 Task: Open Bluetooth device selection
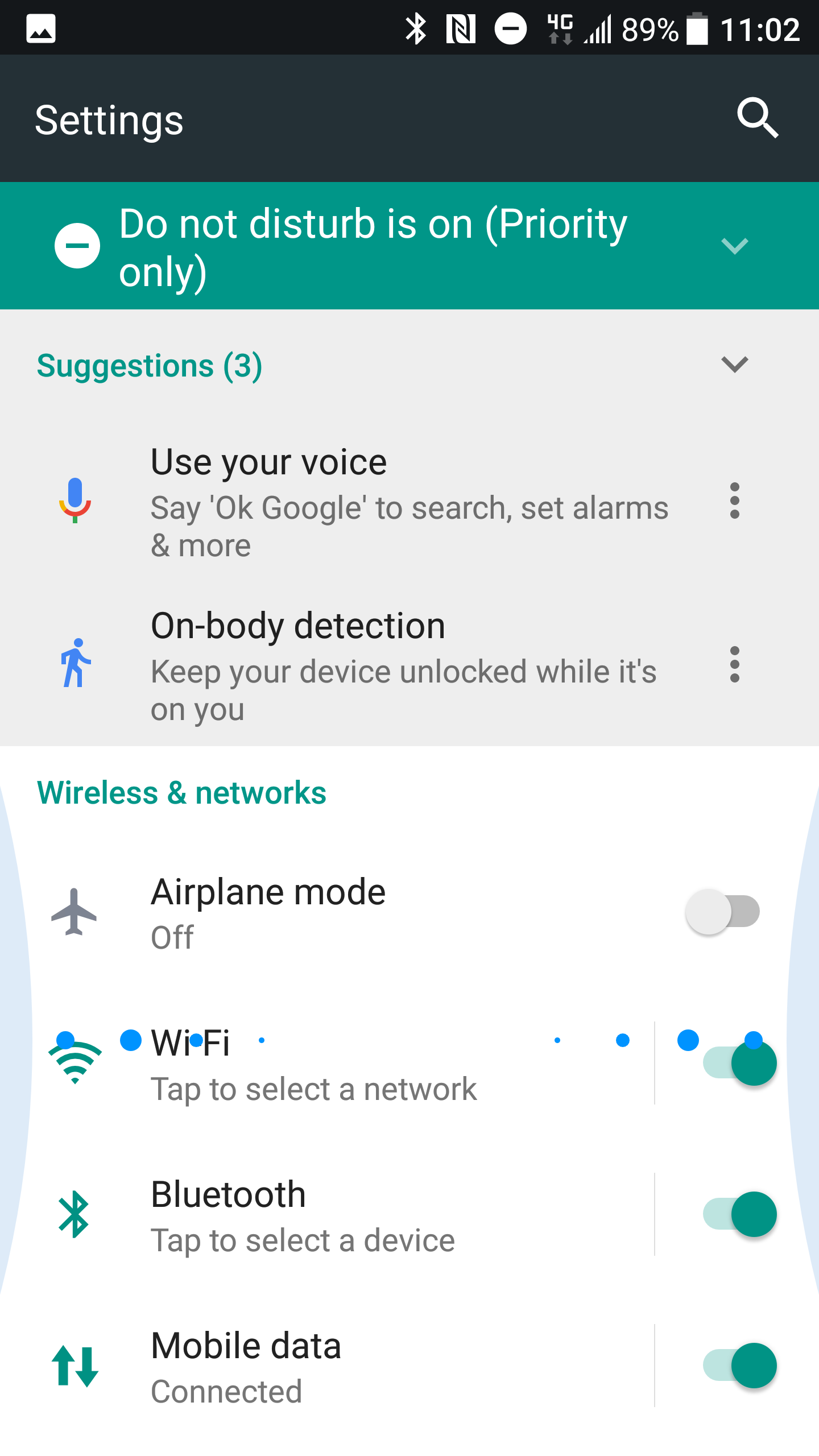pyautogui.click(x=327, y=1214)
